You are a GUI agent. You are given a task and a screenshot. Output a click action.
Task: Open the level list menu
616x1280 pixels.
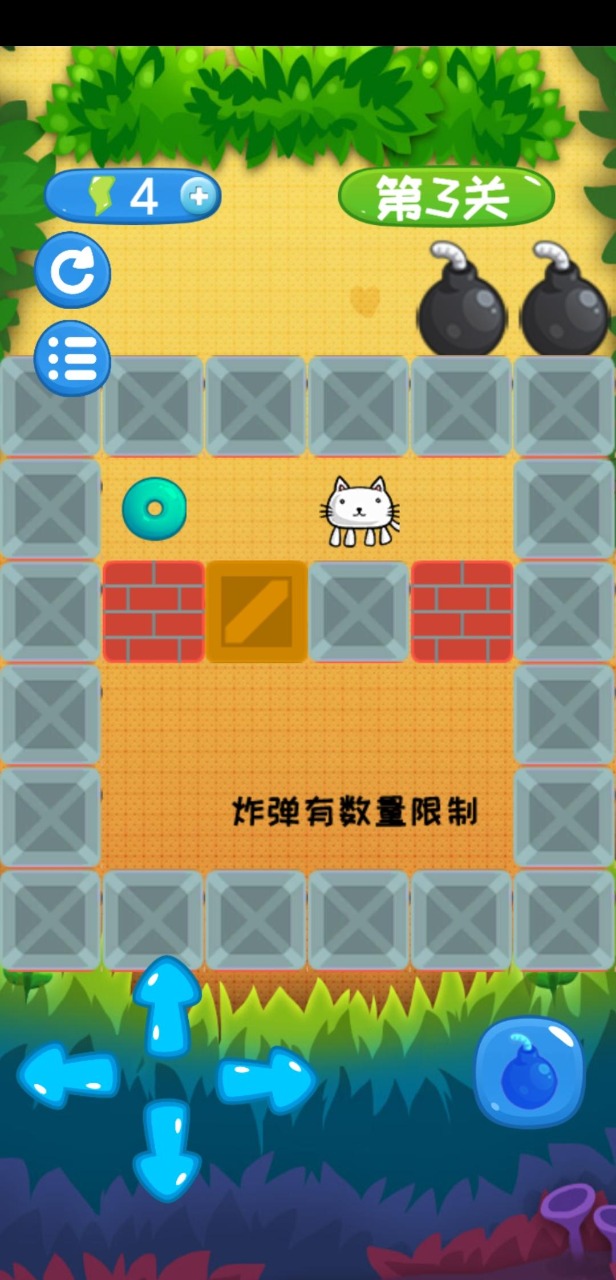[73, 357]
